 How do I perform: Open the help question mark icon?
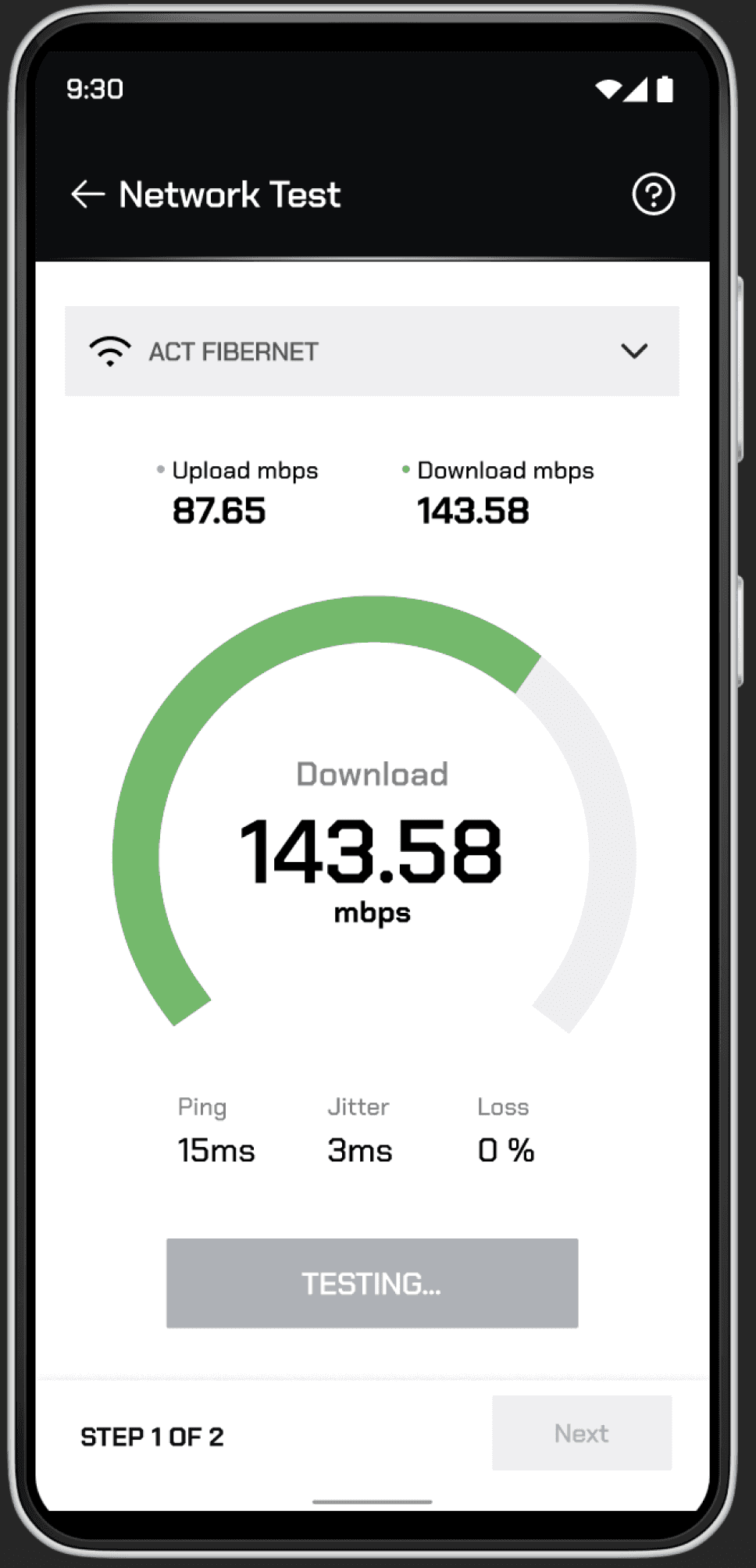coord(653,194)
